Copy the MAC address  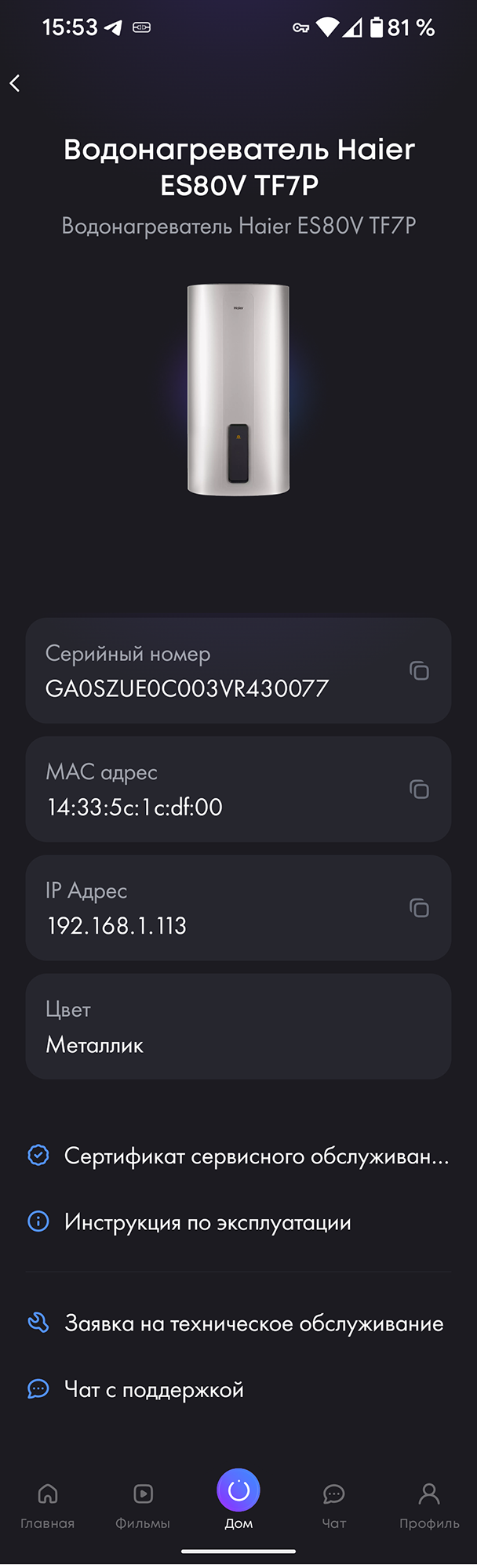coord(419,789)
